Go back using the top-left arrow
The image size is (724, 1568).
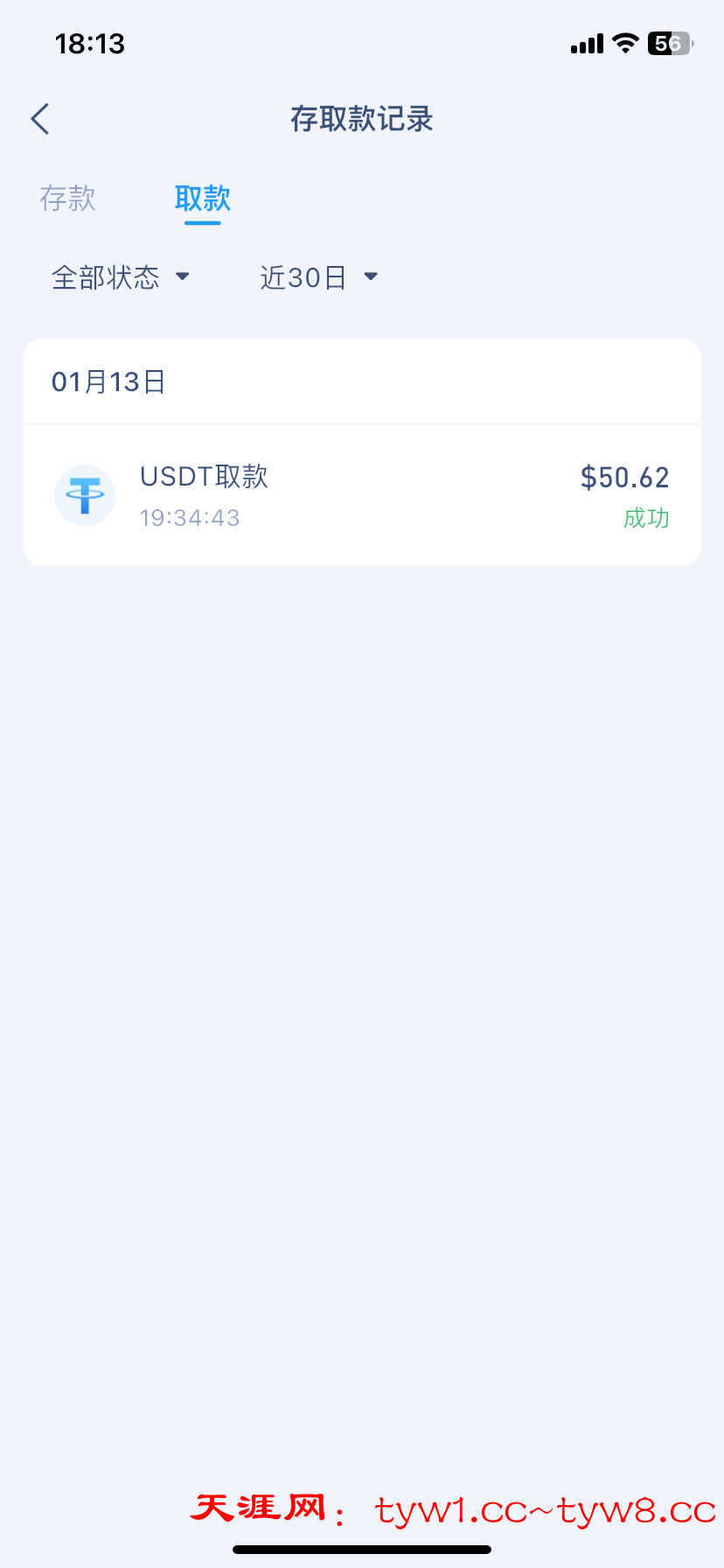40,119
